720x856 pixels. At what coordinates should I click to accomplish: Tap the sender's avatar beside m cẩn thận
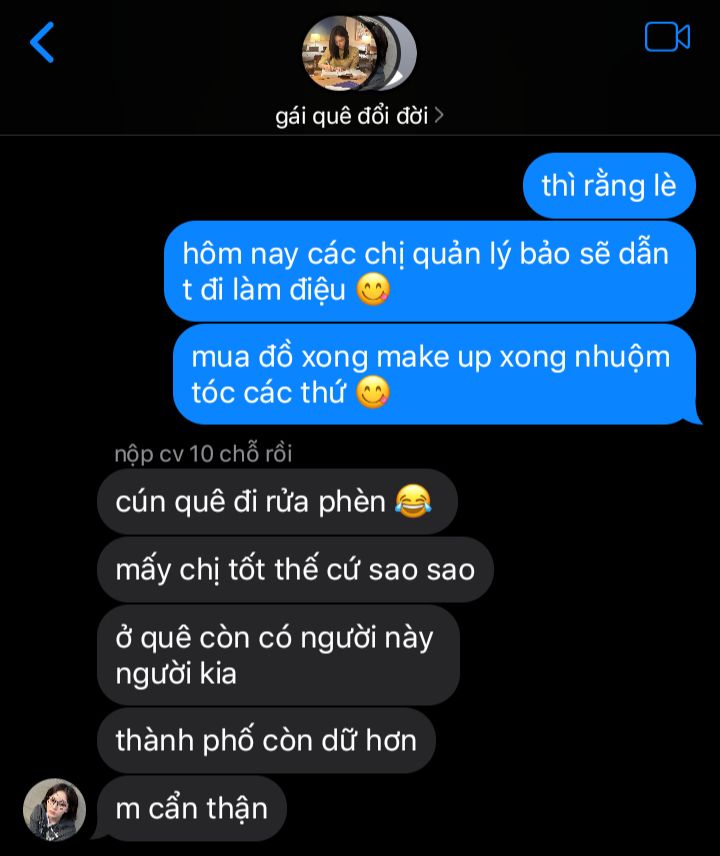(55, 808)
